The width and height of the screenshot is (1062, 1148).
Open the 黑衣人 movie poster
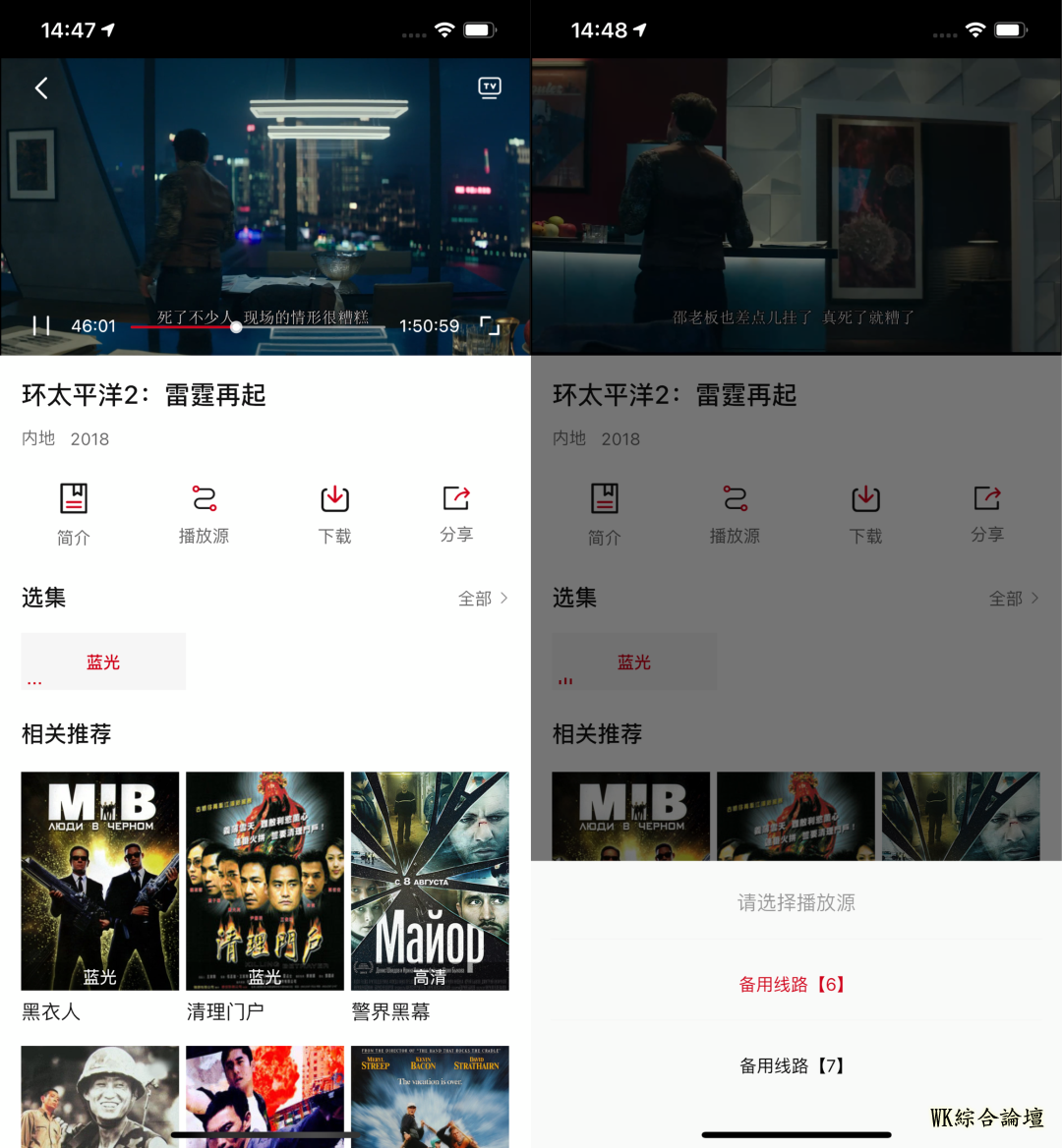(100, 881)
